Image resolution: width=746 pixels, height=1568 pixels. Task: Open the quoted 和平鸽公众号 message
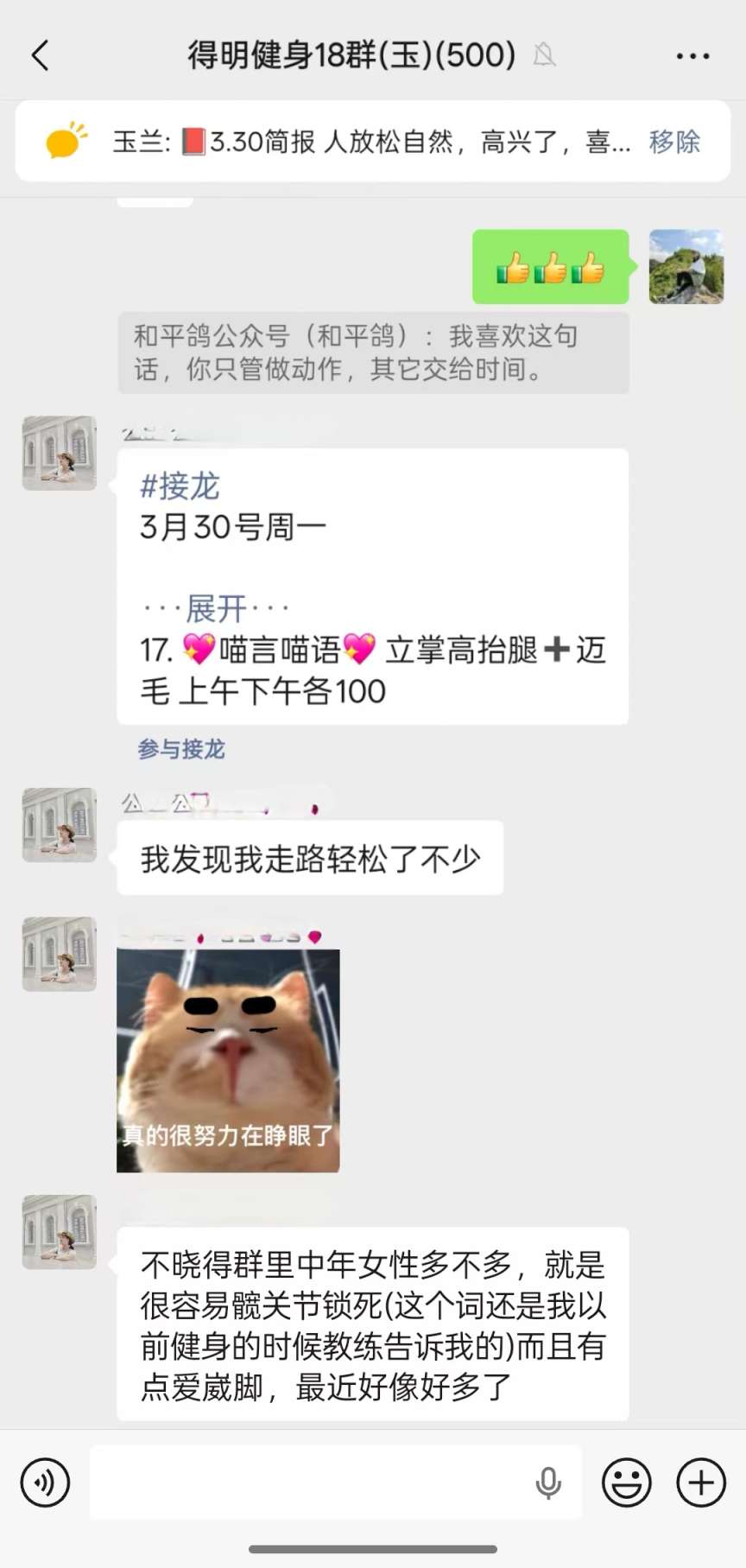click(373, 352)
